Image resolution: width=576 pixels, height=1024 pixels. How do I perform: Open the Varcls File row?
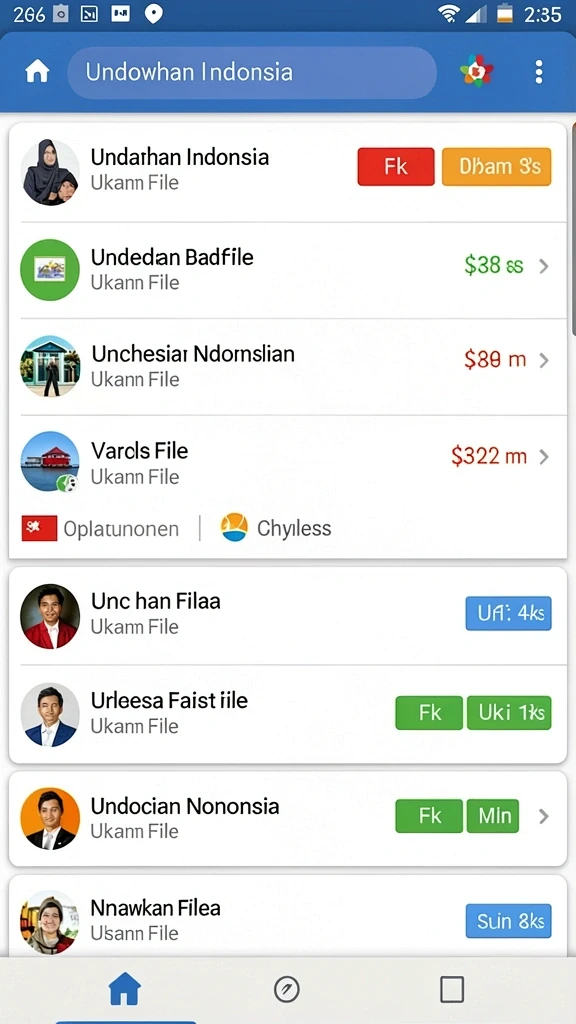coord(287,462)
